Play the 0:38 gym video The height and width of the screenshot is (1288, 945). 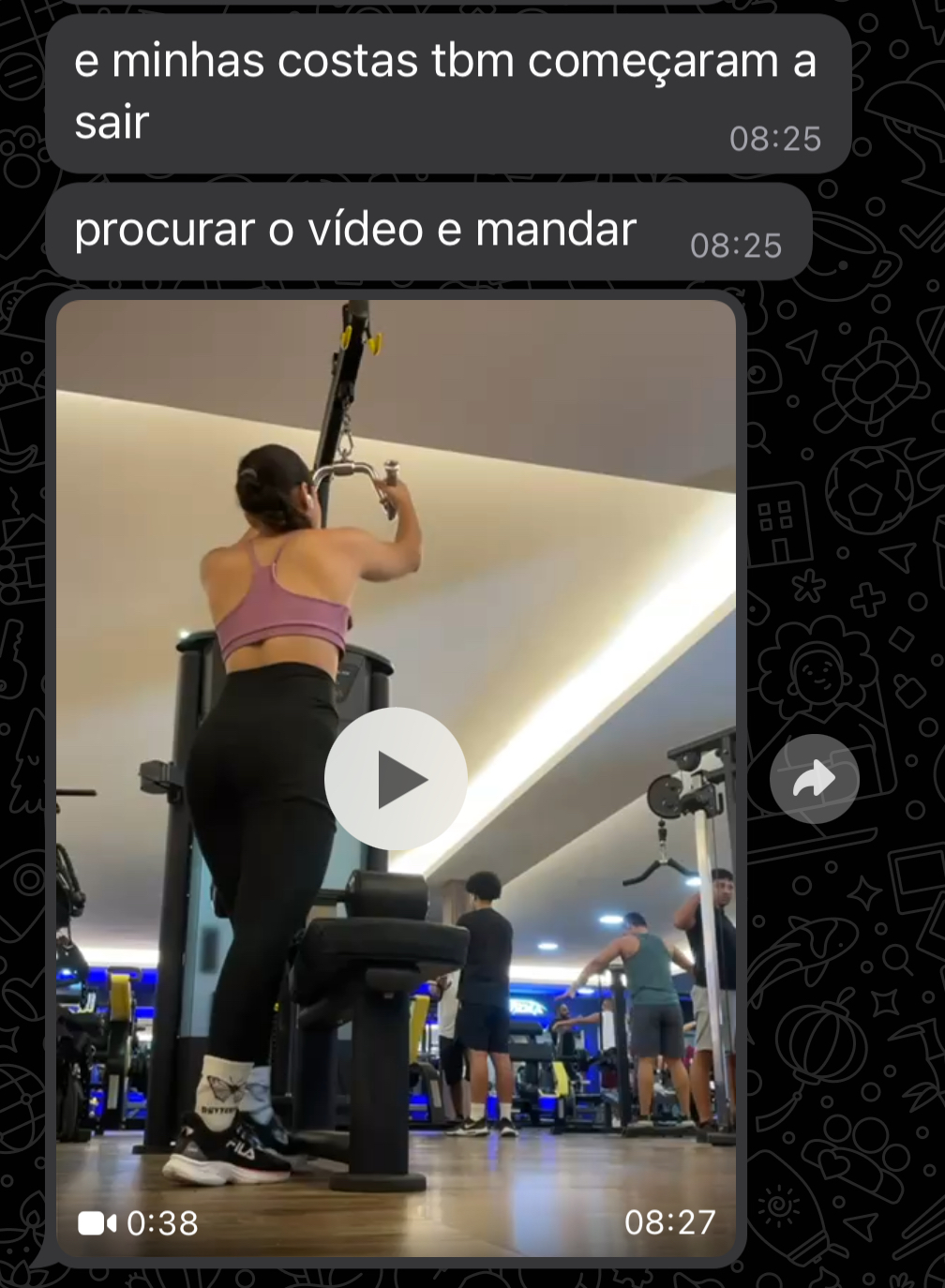coord(396,778)
